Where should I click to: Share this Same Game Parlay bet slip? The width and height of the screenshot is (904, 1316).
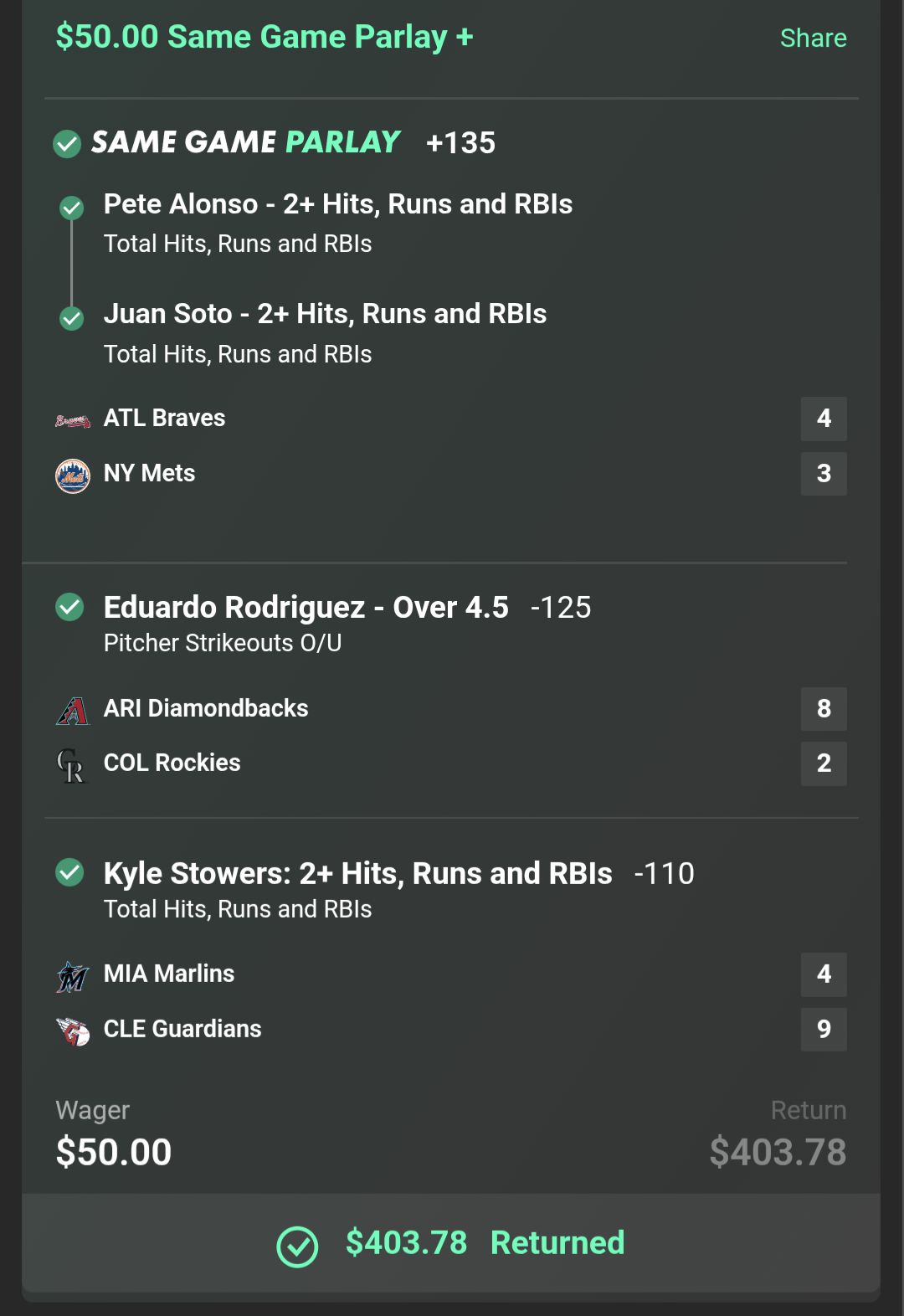pos(812,39)
